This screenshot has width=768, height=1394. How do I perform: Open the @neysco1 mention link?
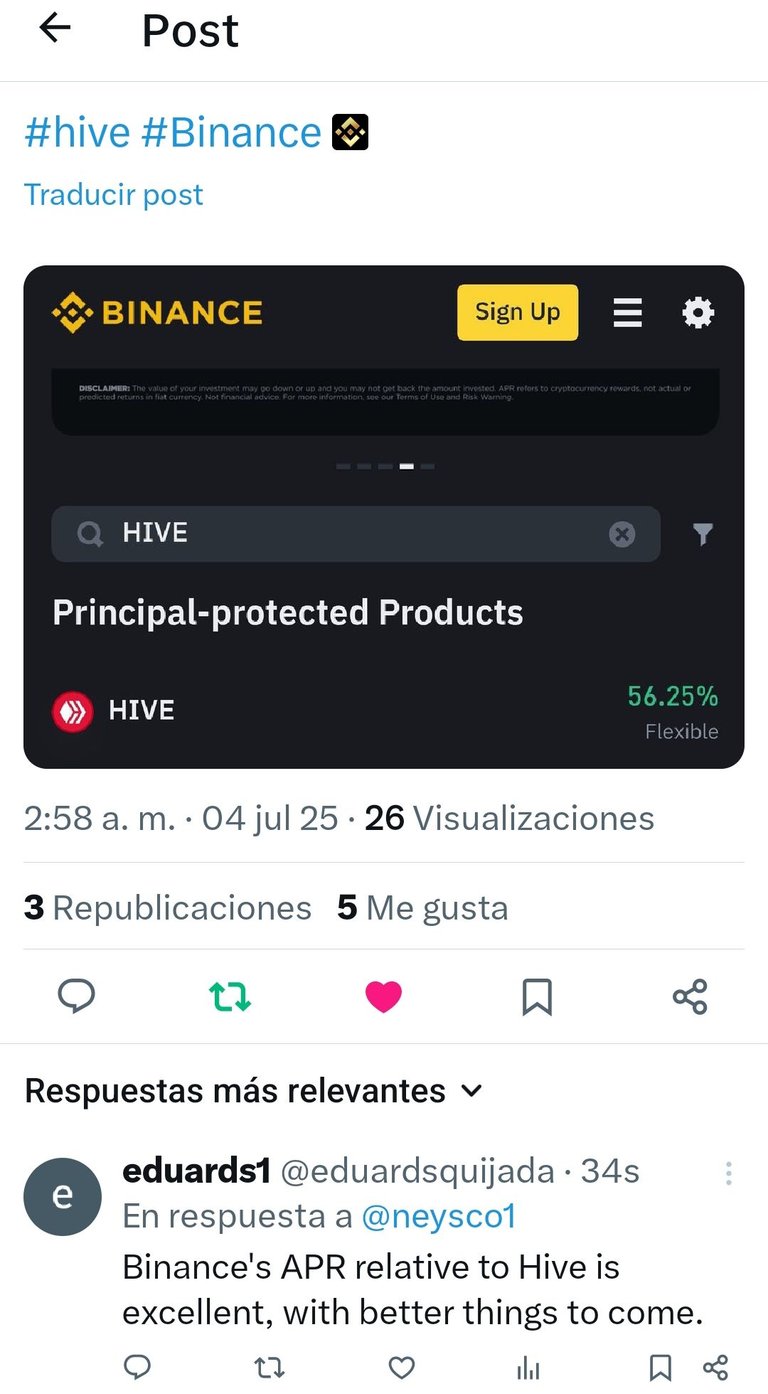coord(438,1217)
